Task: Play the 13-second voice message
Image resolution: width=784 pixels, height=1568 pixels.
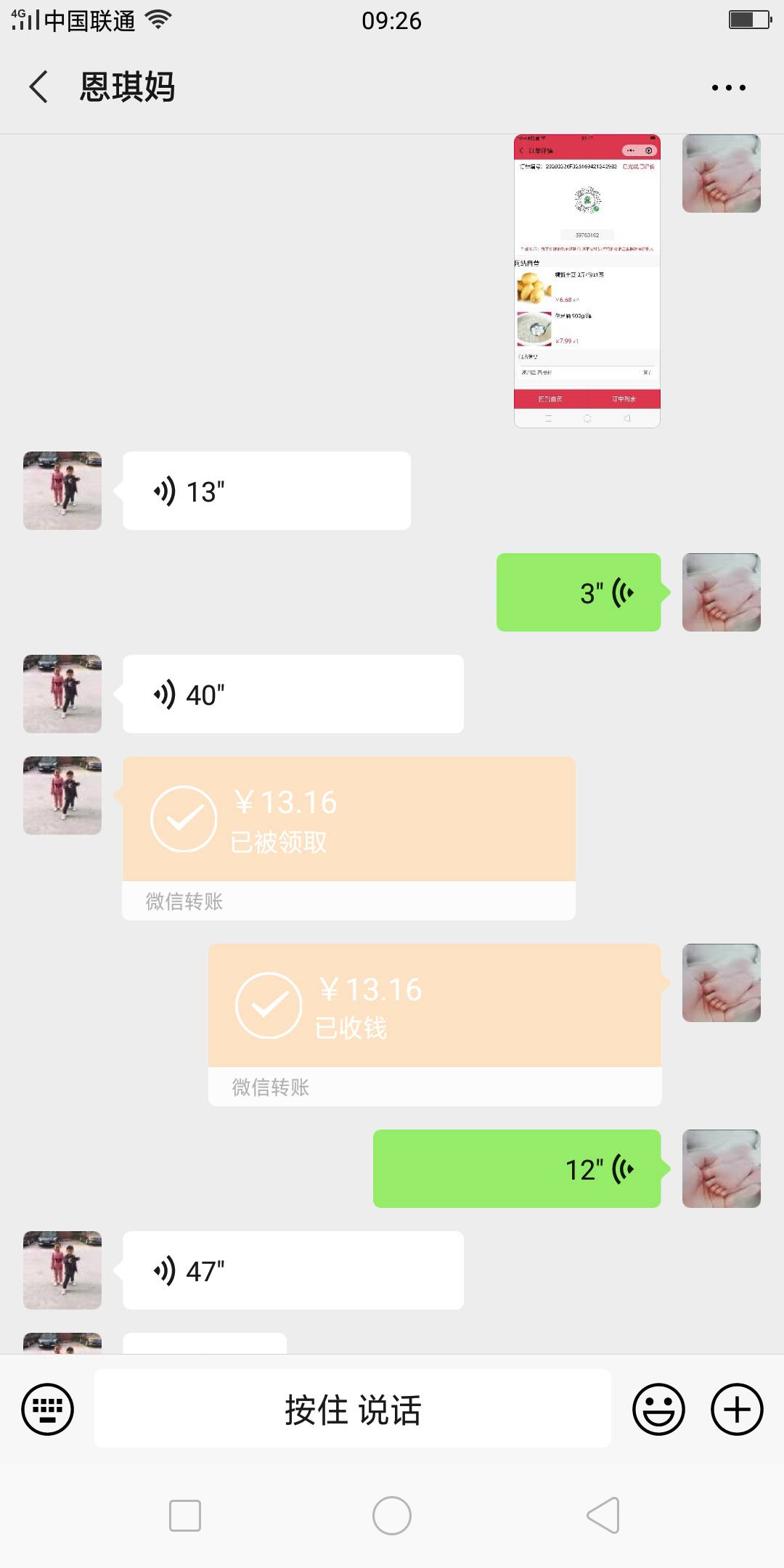Action: click(x=266, y=491)
